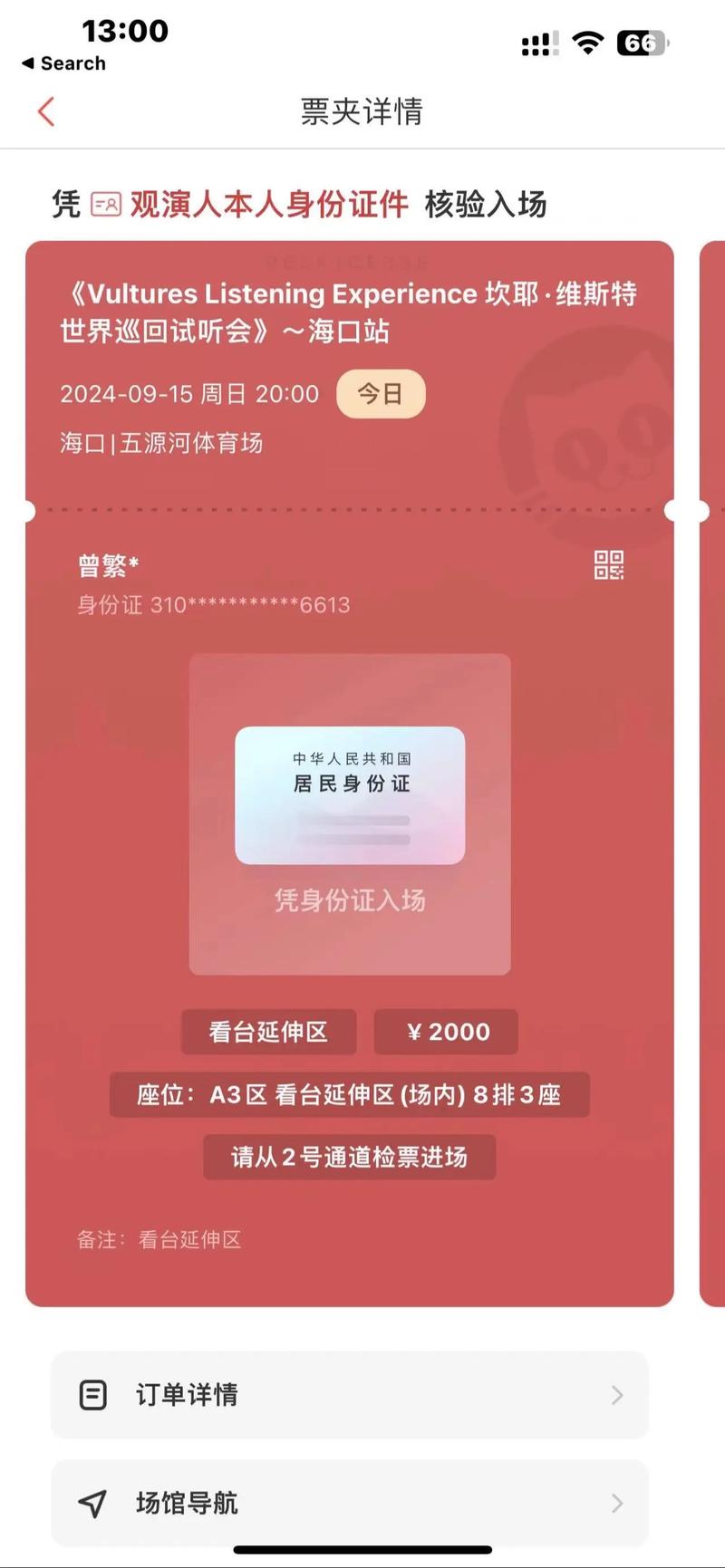Open 场馆导航 venue navigation

(350, 1503)
